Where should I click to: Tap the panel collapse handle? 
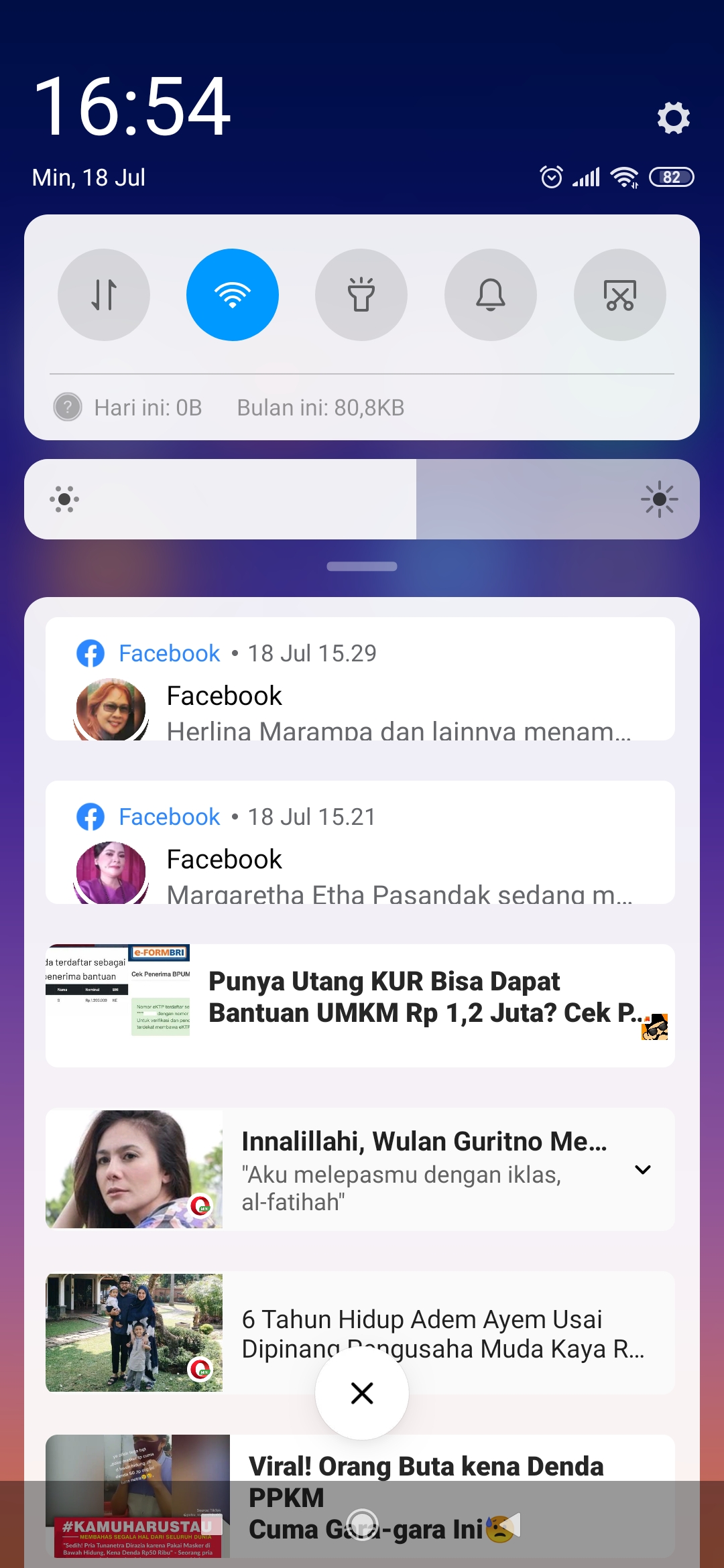(362, 566)
